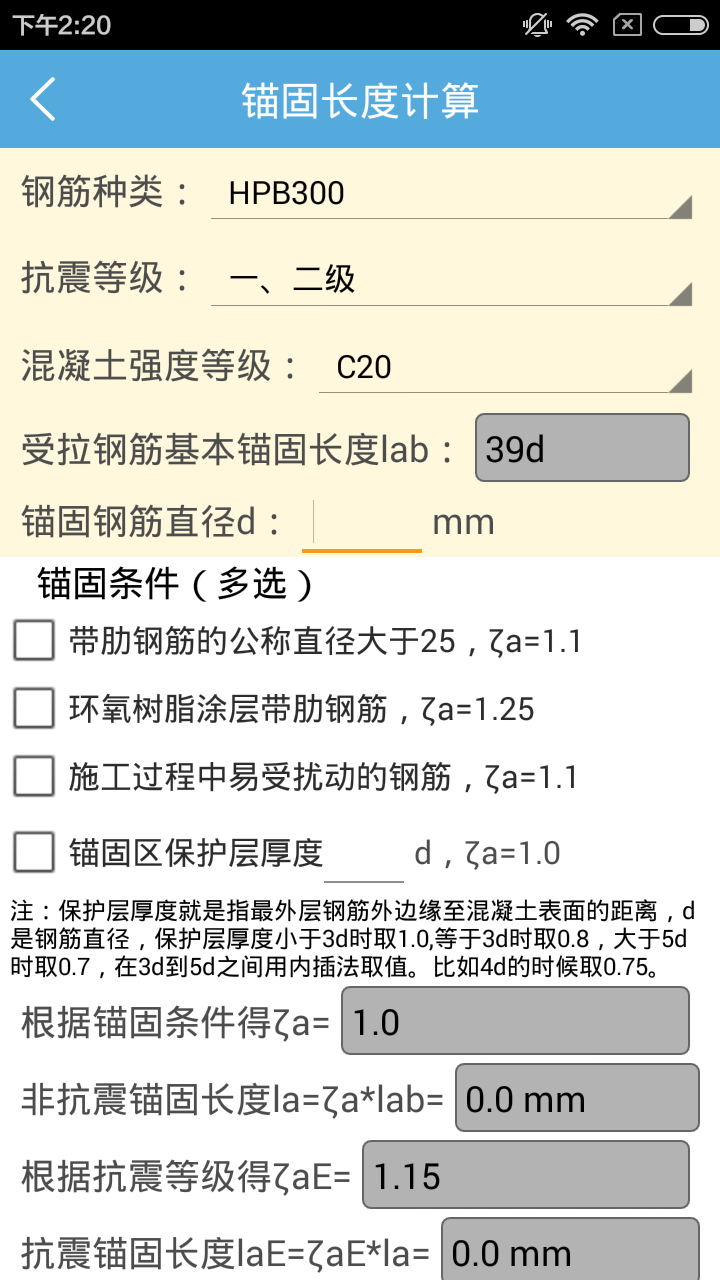720x1280 pixels.
Task: Expand the disclosure triangle next to C20
Action: pos(681,381)
